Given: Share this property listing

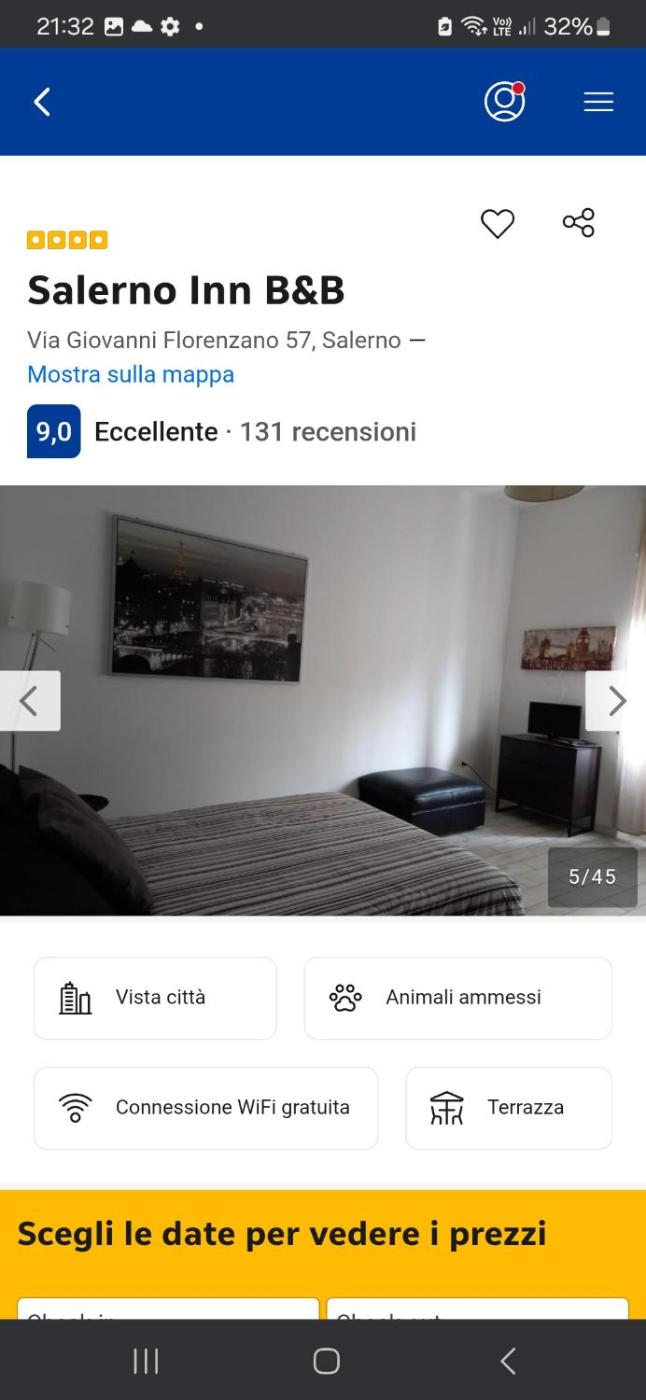Looking at the screenshot, I should pyautogui.click(x=579, y=223).
